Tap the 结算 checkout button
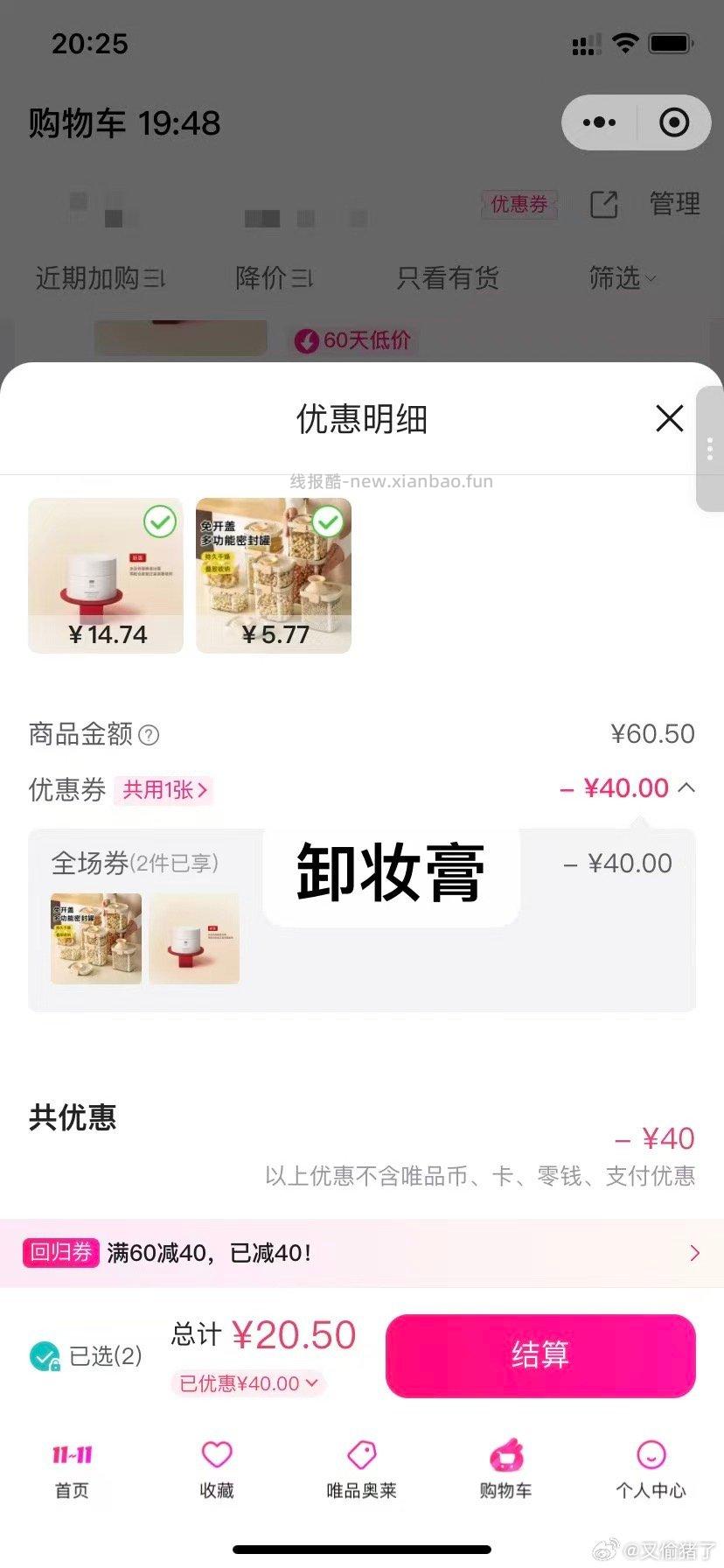The image size is (724, 1568). [540, 1354]
